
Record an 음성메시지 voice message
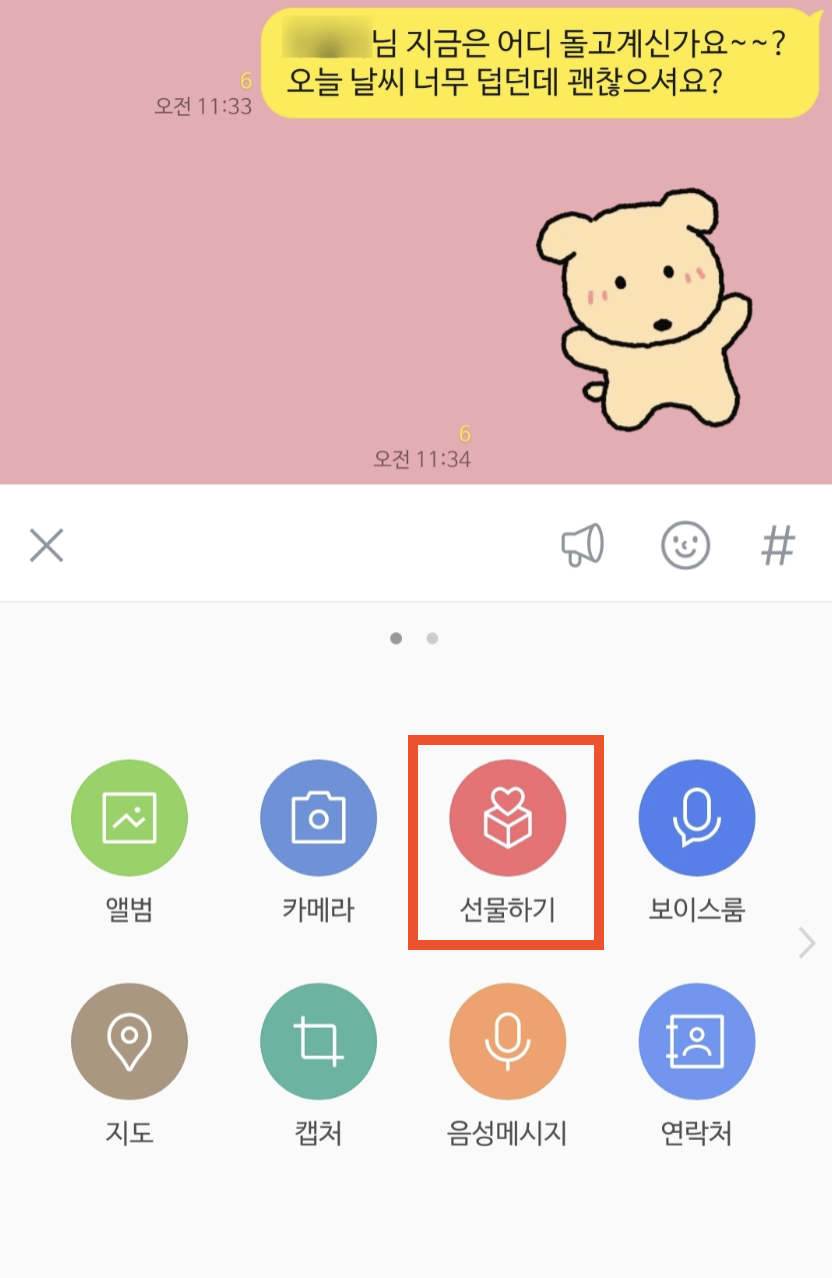(x=507, y=1042)
